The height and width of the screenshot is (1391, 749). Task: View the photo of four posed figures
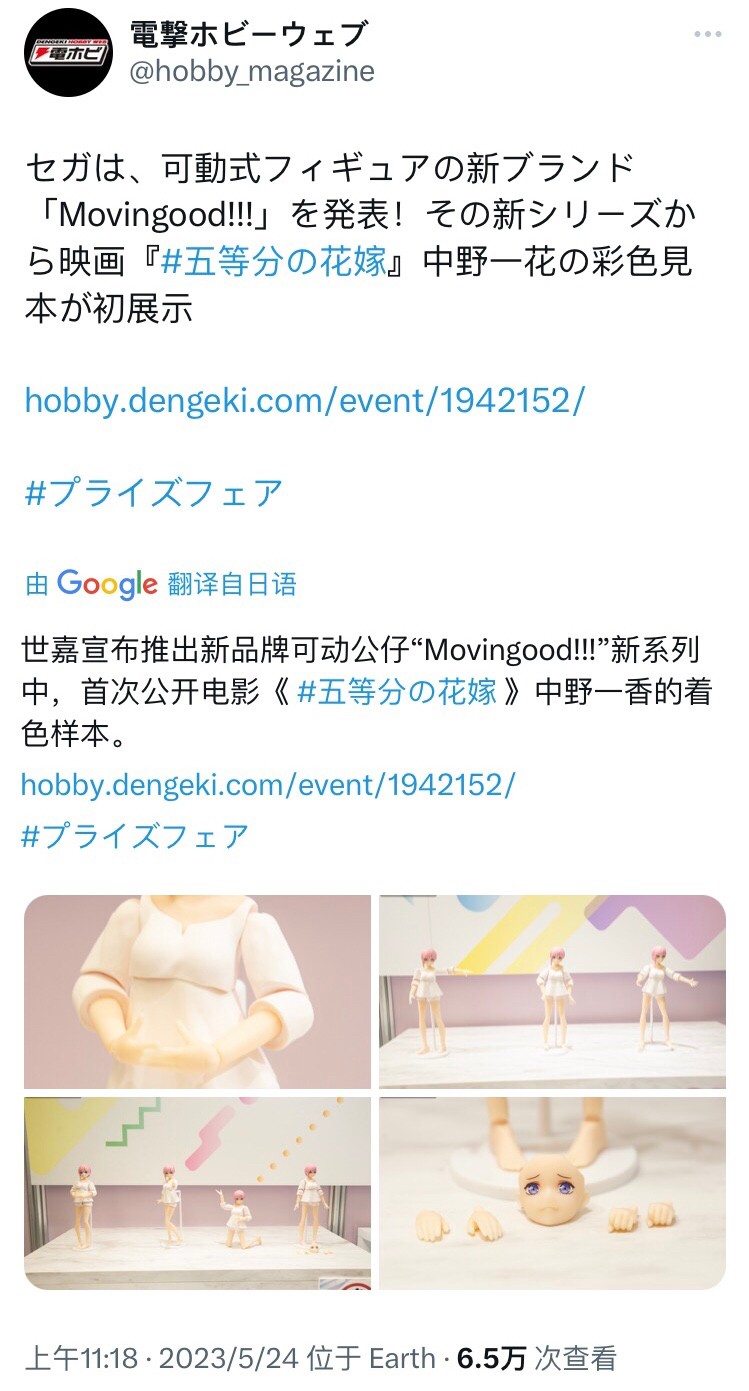(x=198, y=1193)
